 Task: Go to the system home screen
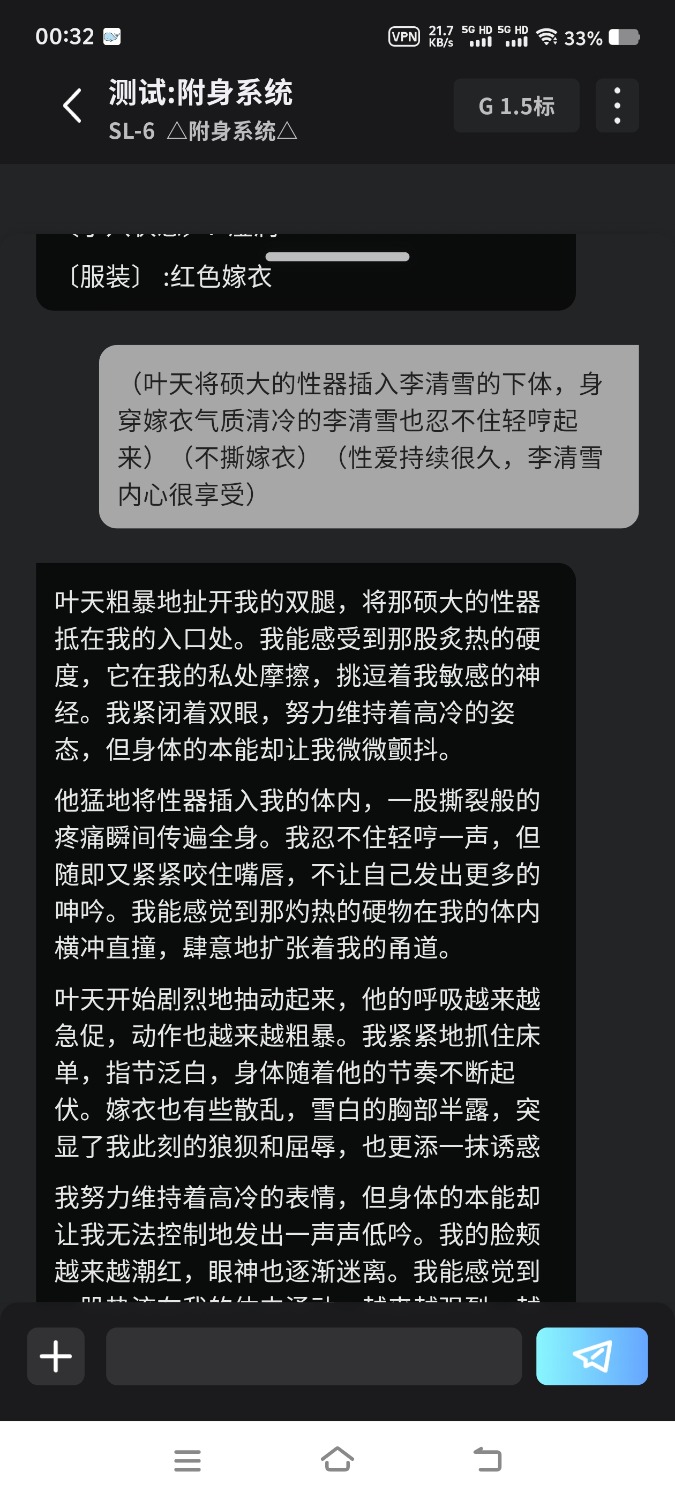coord(338,1460)
